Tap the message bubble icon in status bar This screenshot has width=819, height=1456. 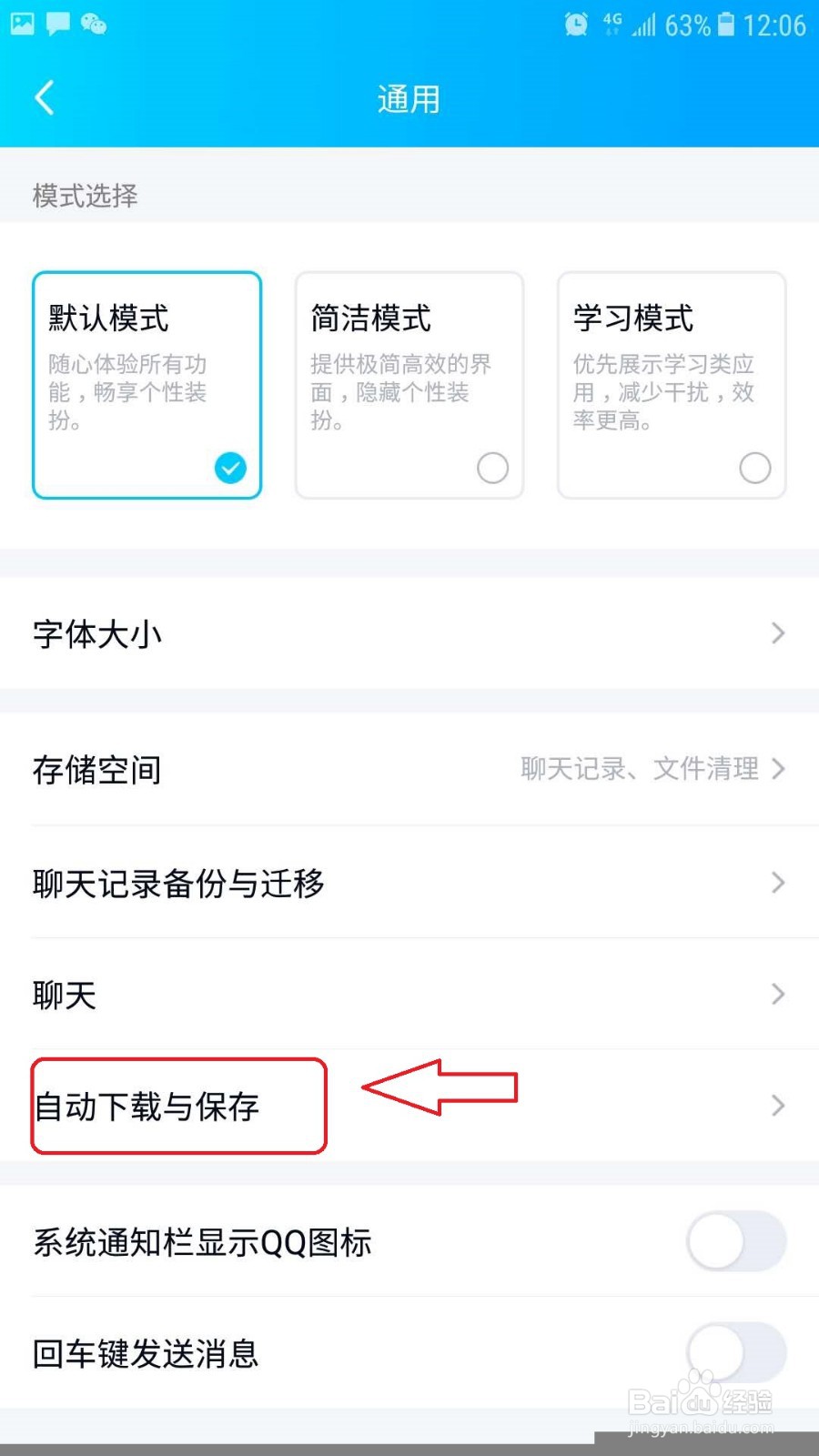click(57, 25)
